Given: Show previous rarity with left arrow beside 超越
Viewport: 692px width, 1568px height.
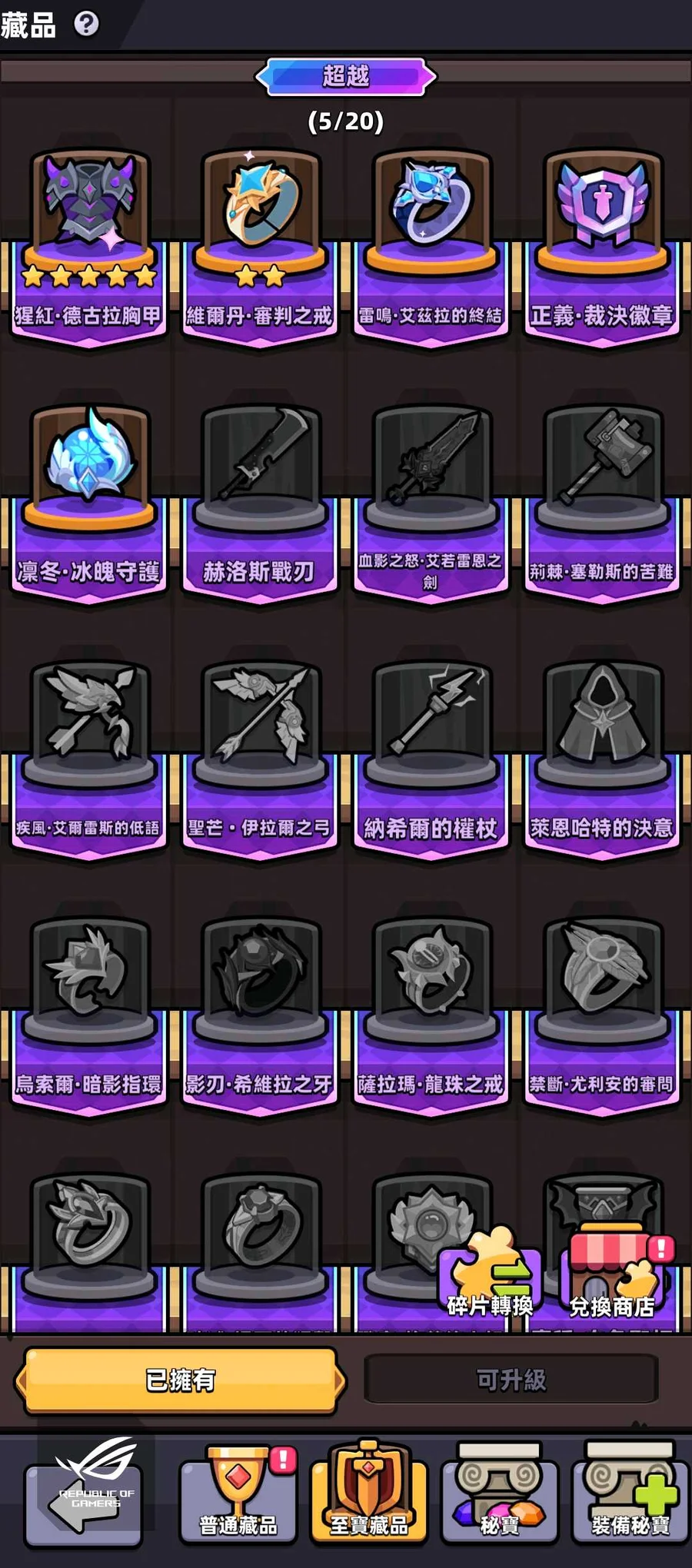Looking at the screenshot, I should click(x=264, y=76).
